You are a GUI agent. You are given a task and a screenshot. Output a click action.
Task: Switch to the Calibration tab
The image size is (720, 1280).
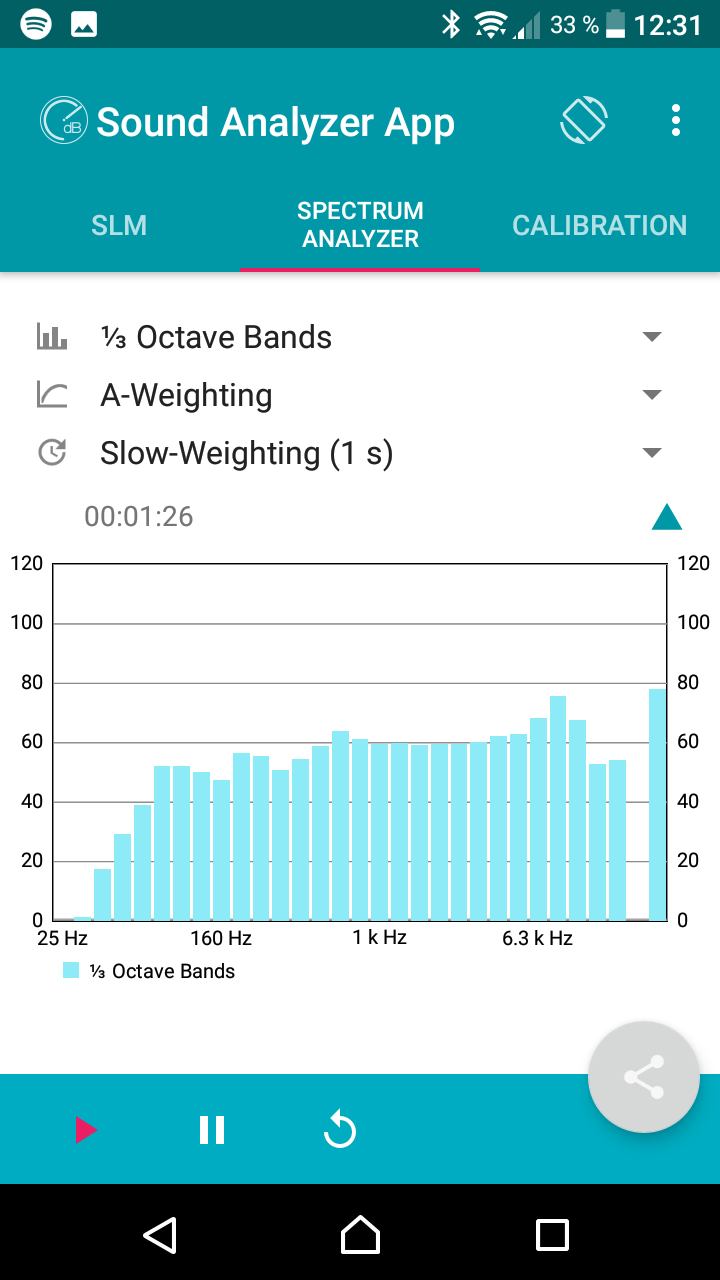(x=600, y=225)
